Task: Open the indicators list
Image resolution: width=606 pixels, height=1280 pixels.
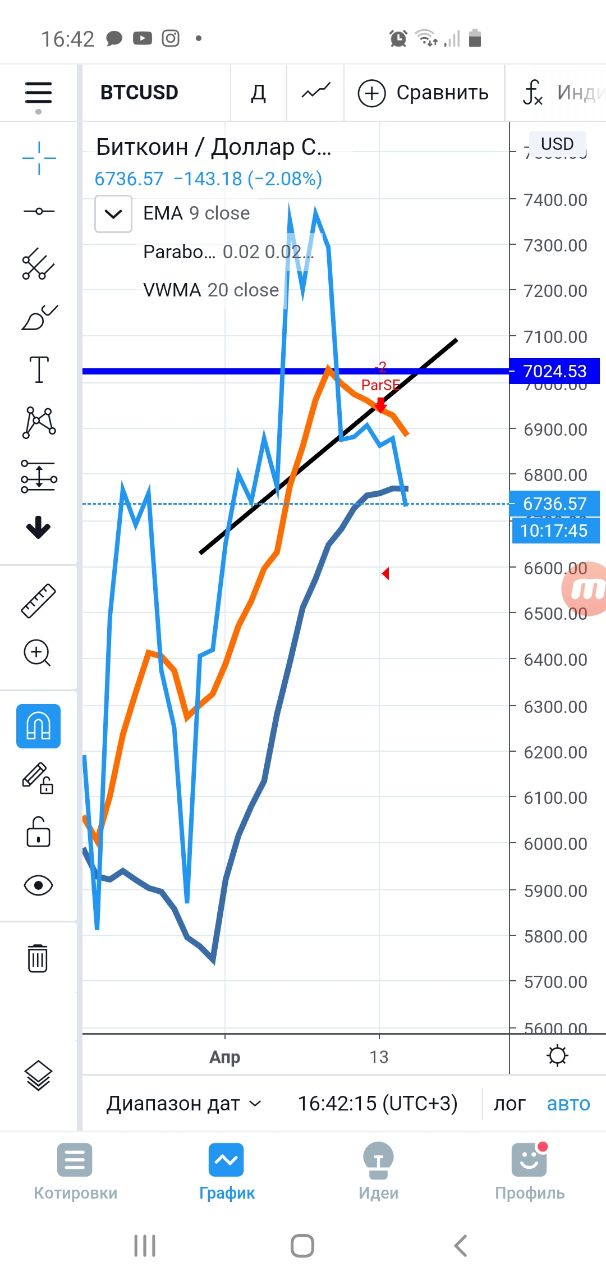Action: 561,93
